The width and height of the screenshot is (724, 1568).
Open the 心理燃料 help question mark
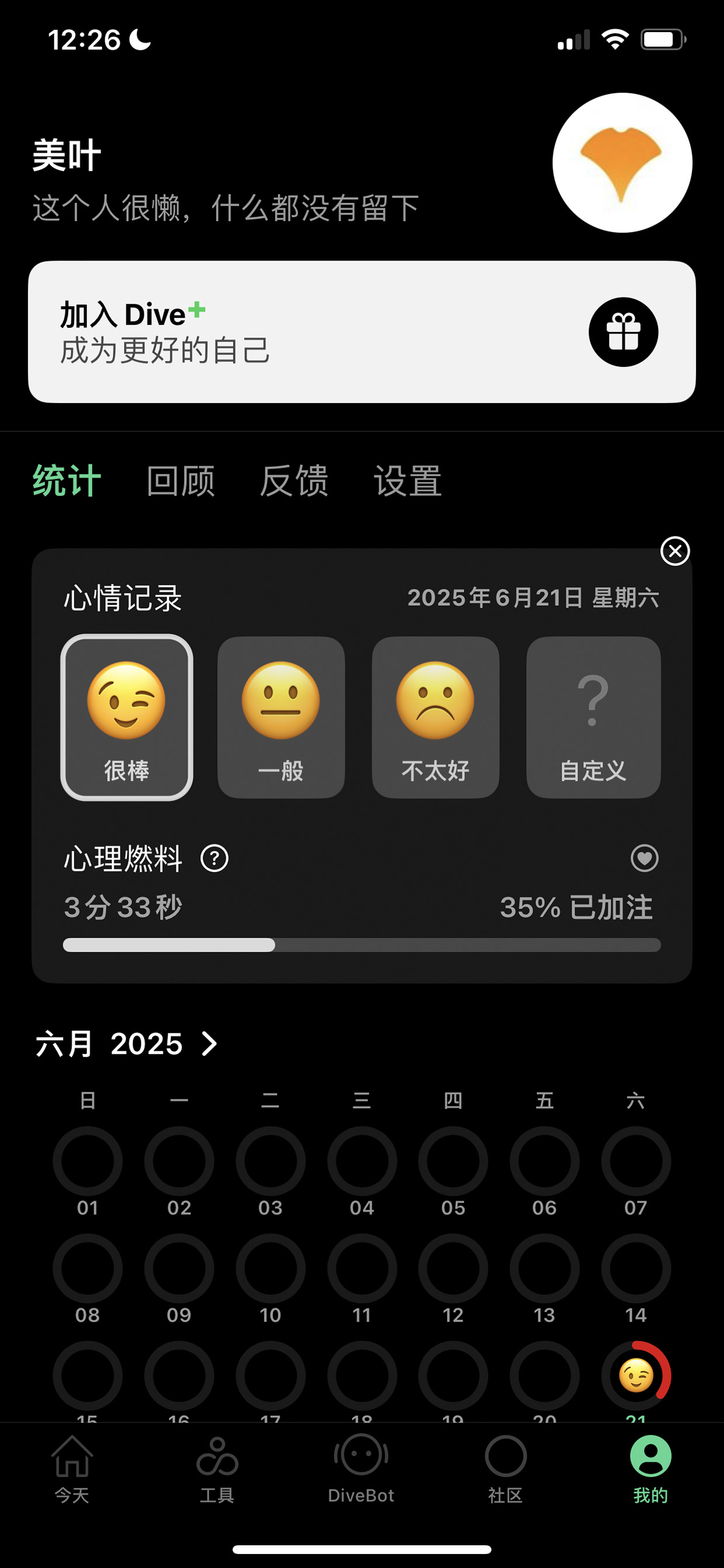click(x=214, y=858)
